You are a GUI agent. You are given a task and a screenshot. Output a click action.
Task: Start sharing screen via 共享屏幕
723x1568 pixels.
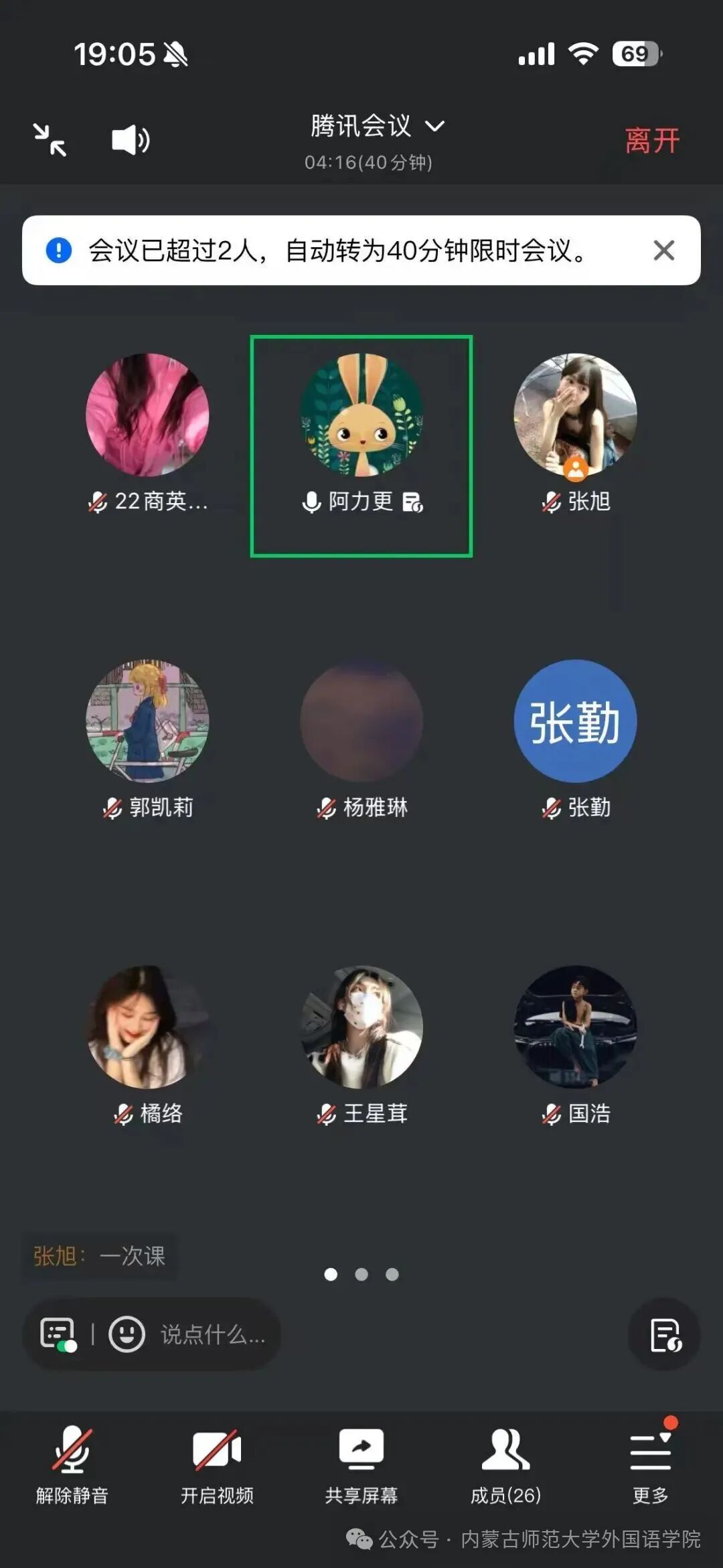(361, 1465)
